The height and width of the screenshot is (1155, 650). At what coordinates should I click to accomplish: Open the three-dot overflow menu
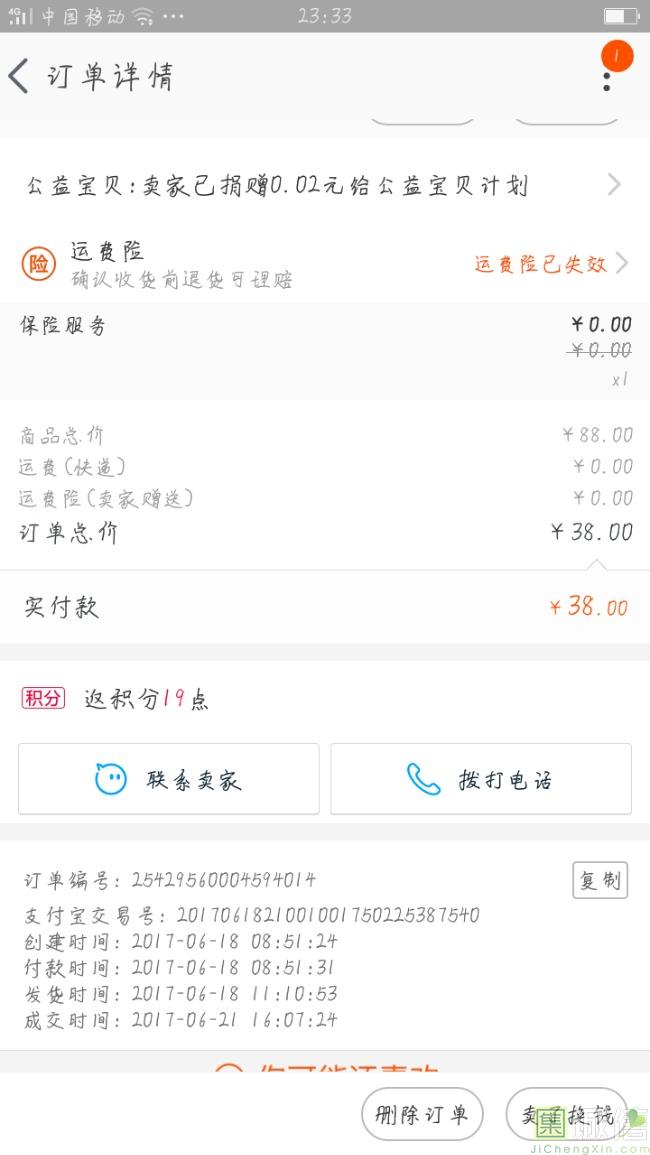coord(607,76)
